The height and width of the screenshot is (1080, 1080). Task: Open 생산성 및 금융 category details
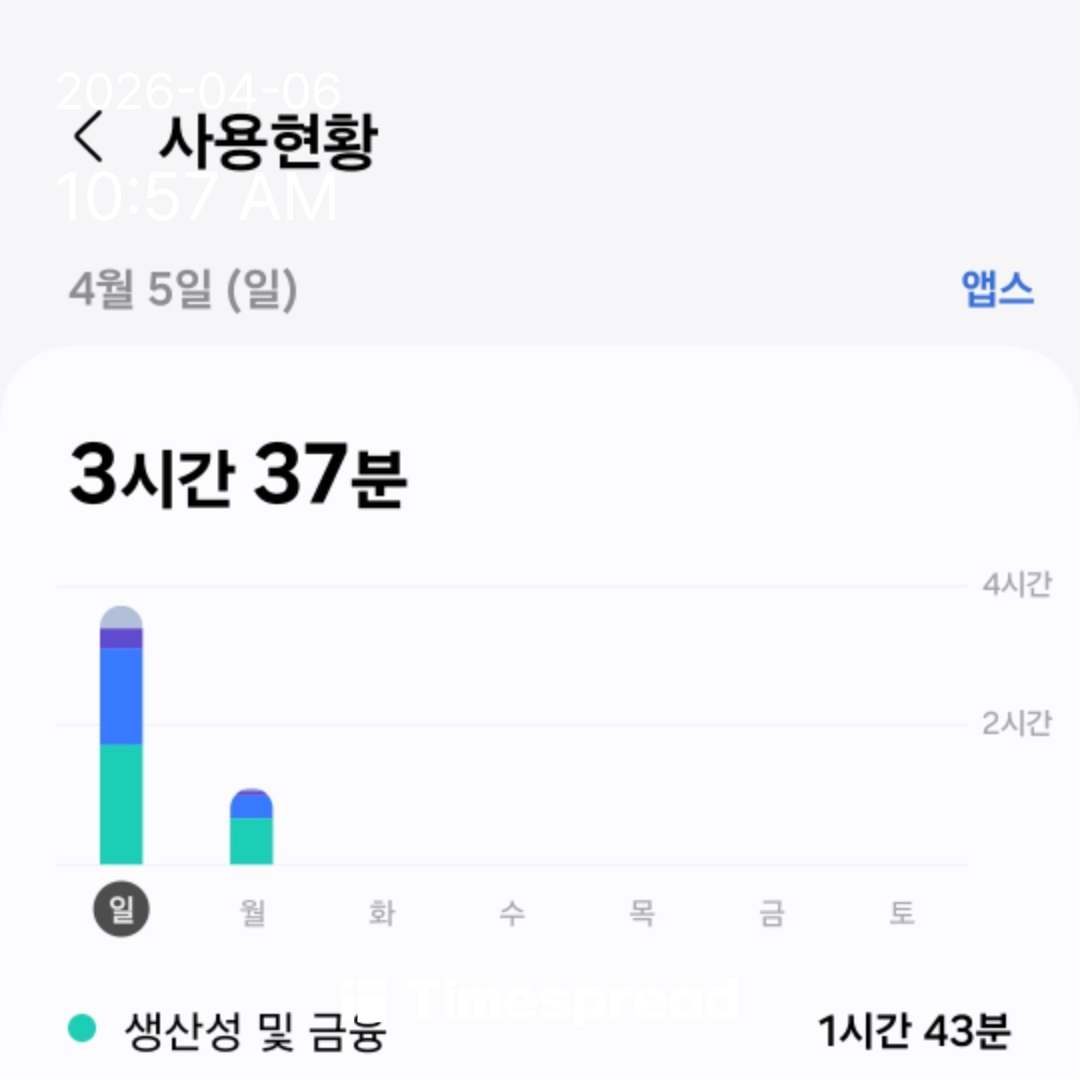[540, 1030]
